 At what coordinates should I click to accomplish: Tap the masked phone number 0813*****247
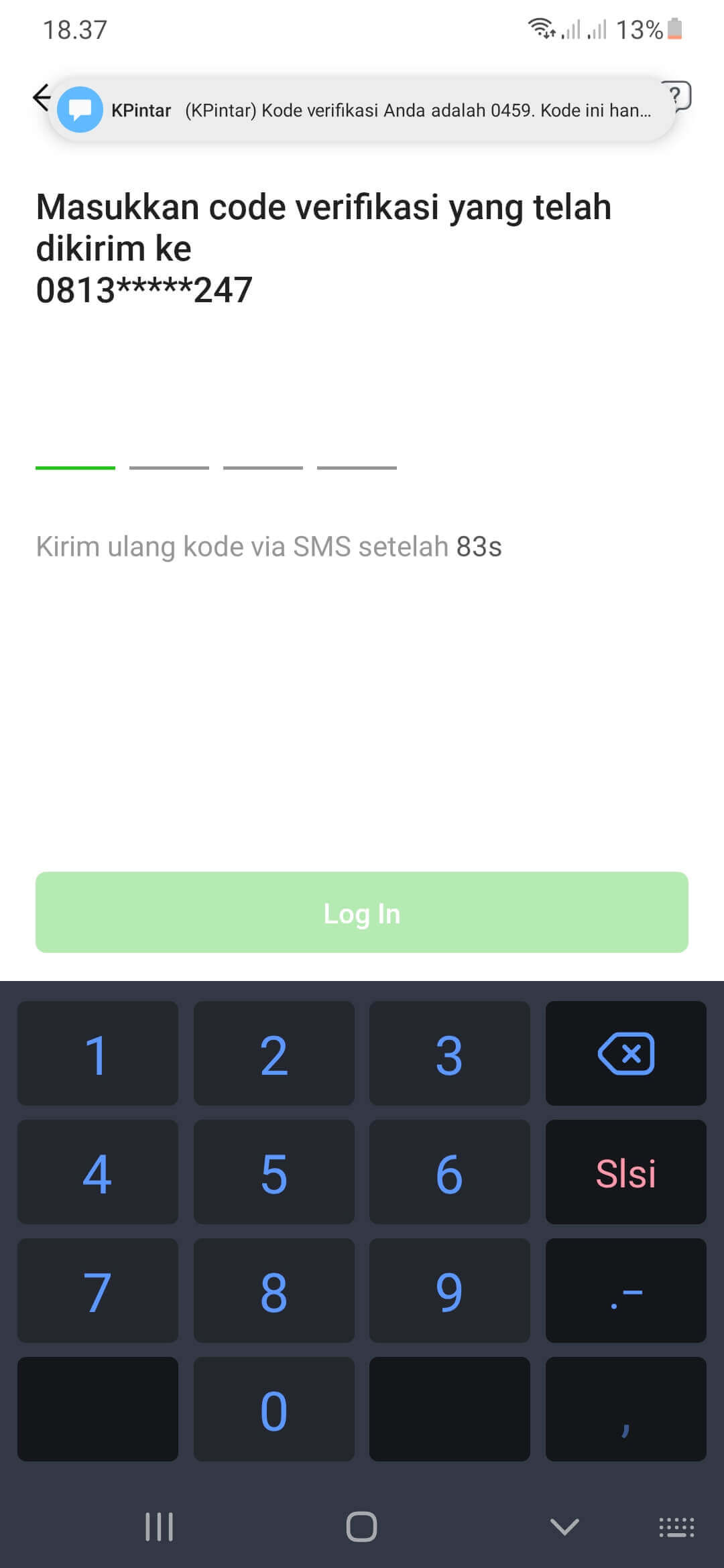point(143,289)
